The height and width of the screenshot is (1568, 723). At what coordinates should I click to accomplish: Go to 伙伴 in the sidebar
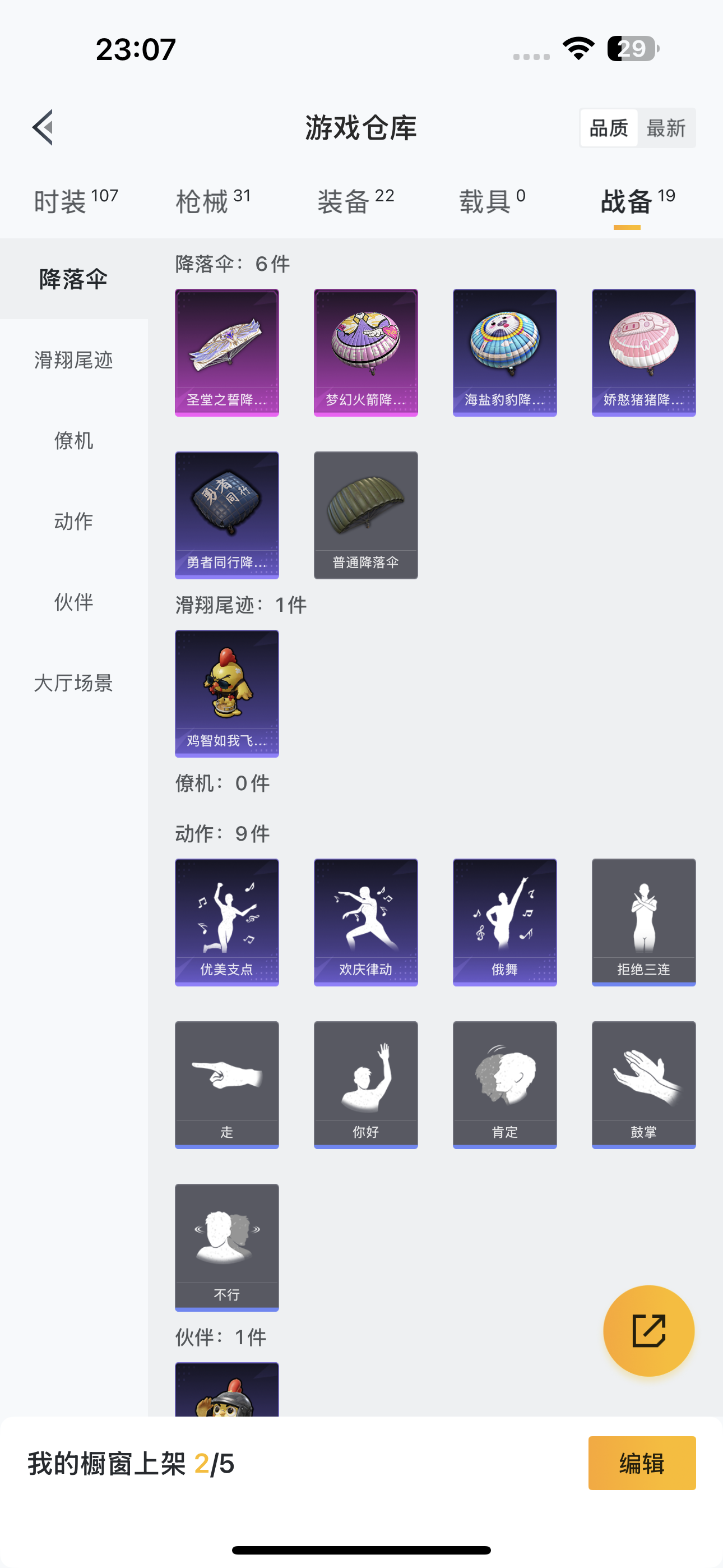pos(73,602)
